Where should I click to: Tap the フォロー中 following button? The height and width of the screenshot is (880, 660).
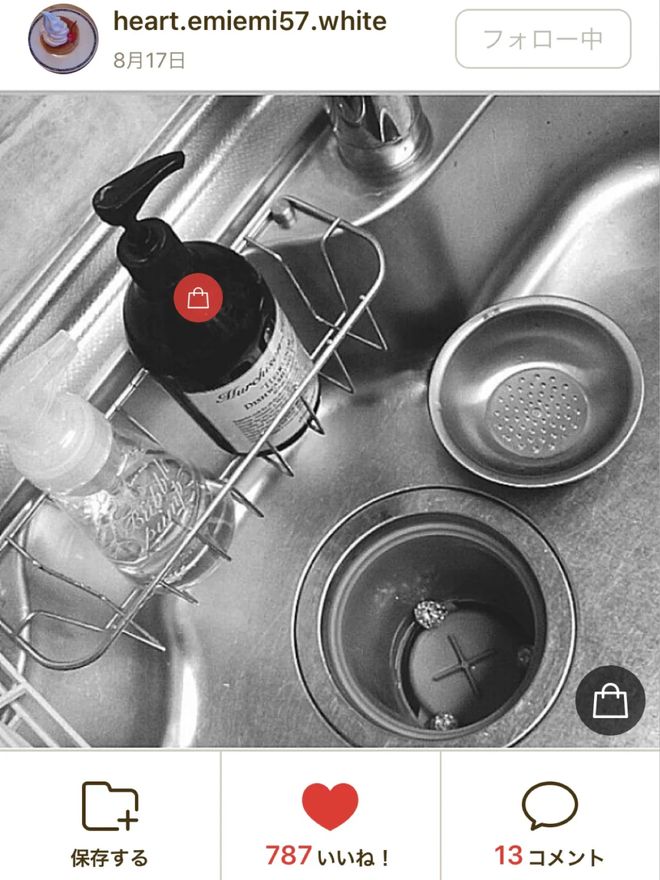tap(543, 40)
